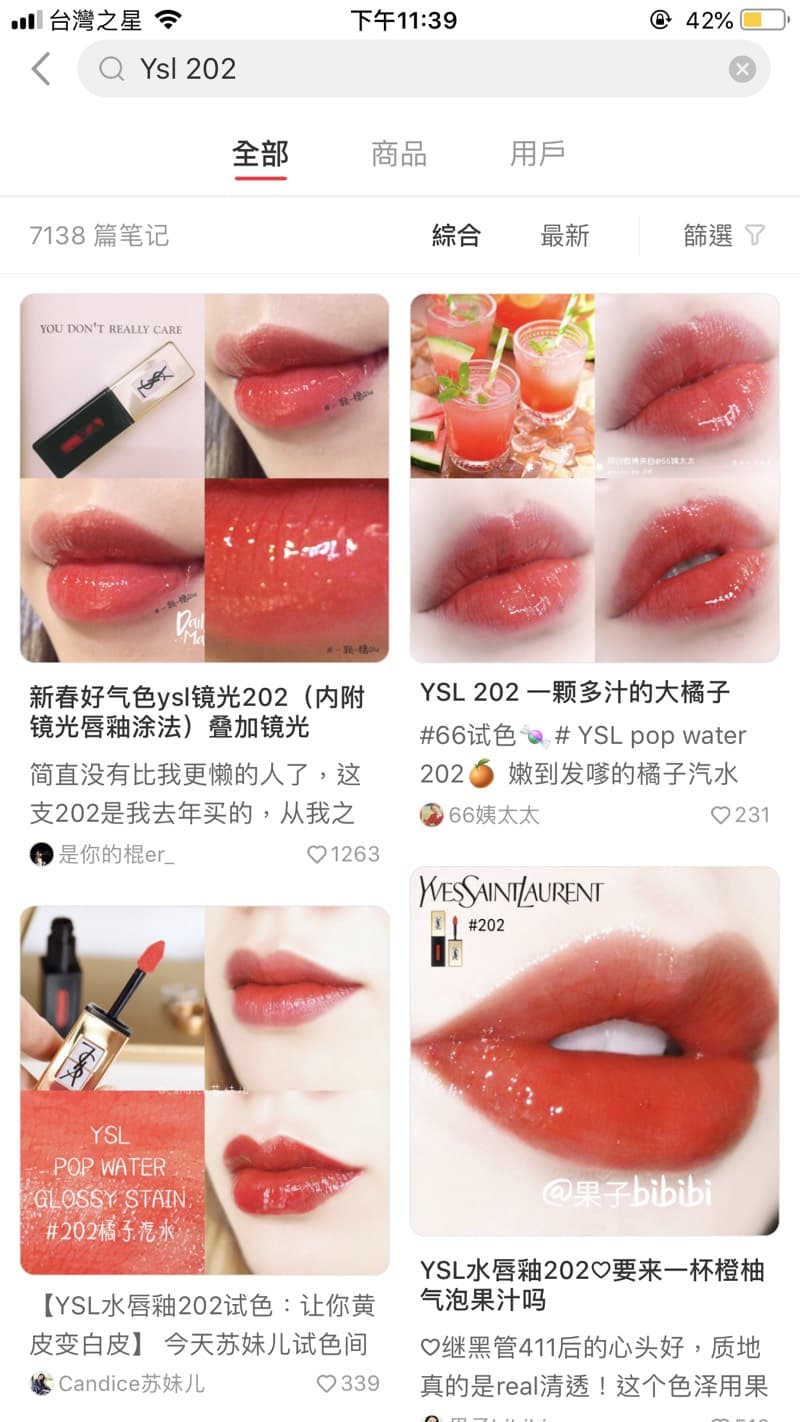Screen dimensions: 800x1422
Task: Switch to the 用戶 tab
Action: click(538, 153)
